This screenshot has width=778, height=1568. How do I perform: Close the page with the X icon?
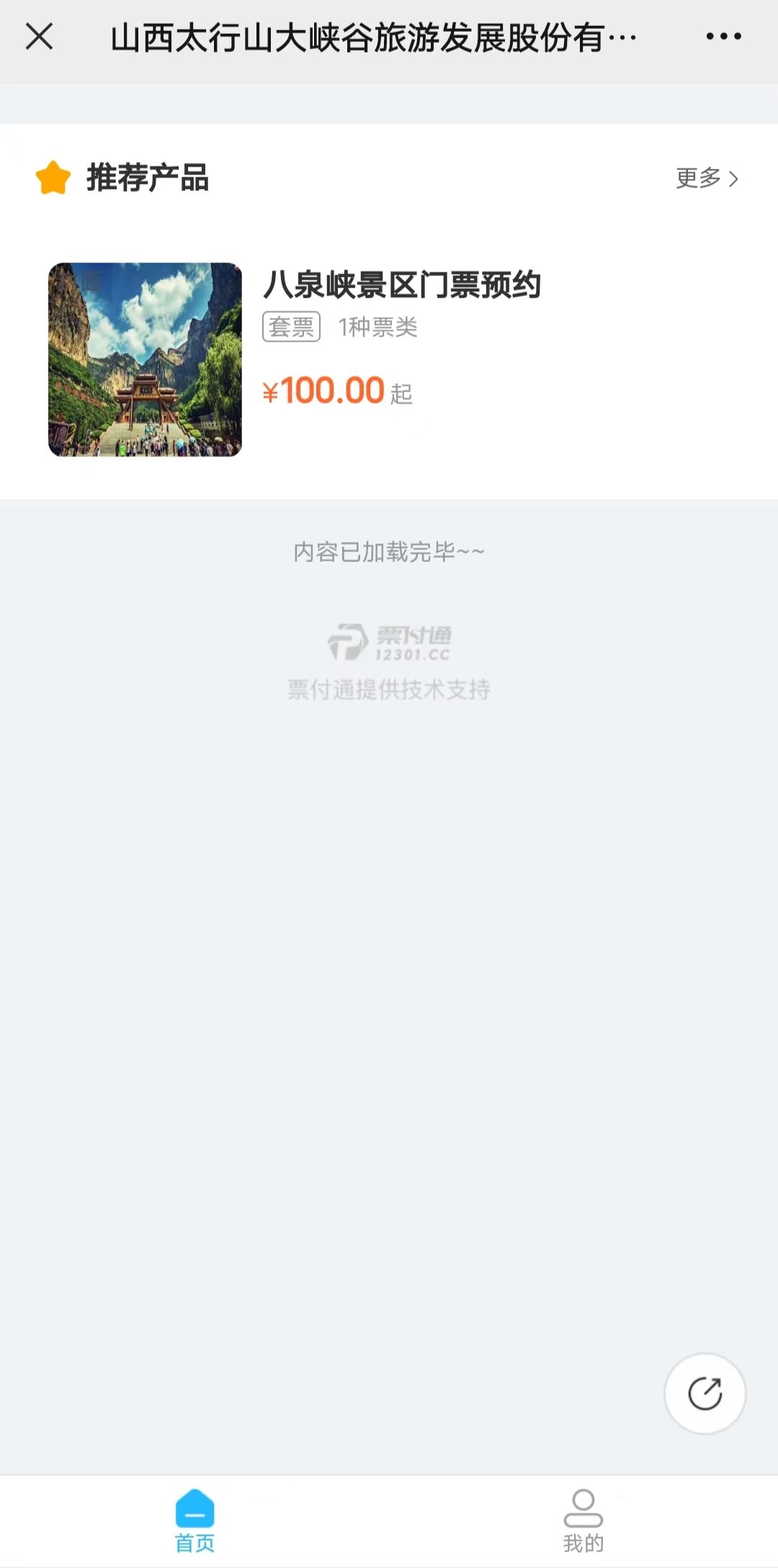pyautogui.click(x=40, y=36)
